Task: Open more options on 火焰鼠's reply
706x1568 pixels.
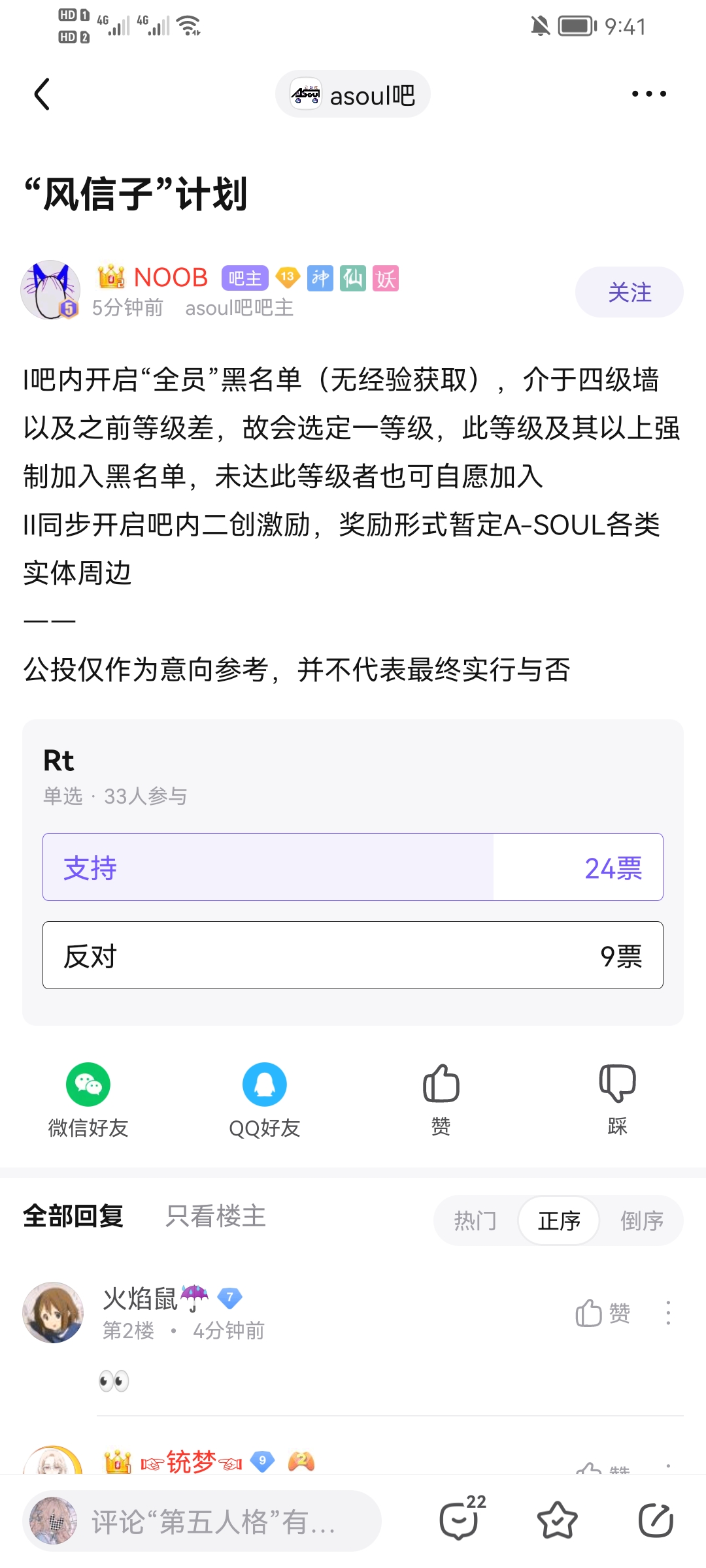Action: (668, 1313)
